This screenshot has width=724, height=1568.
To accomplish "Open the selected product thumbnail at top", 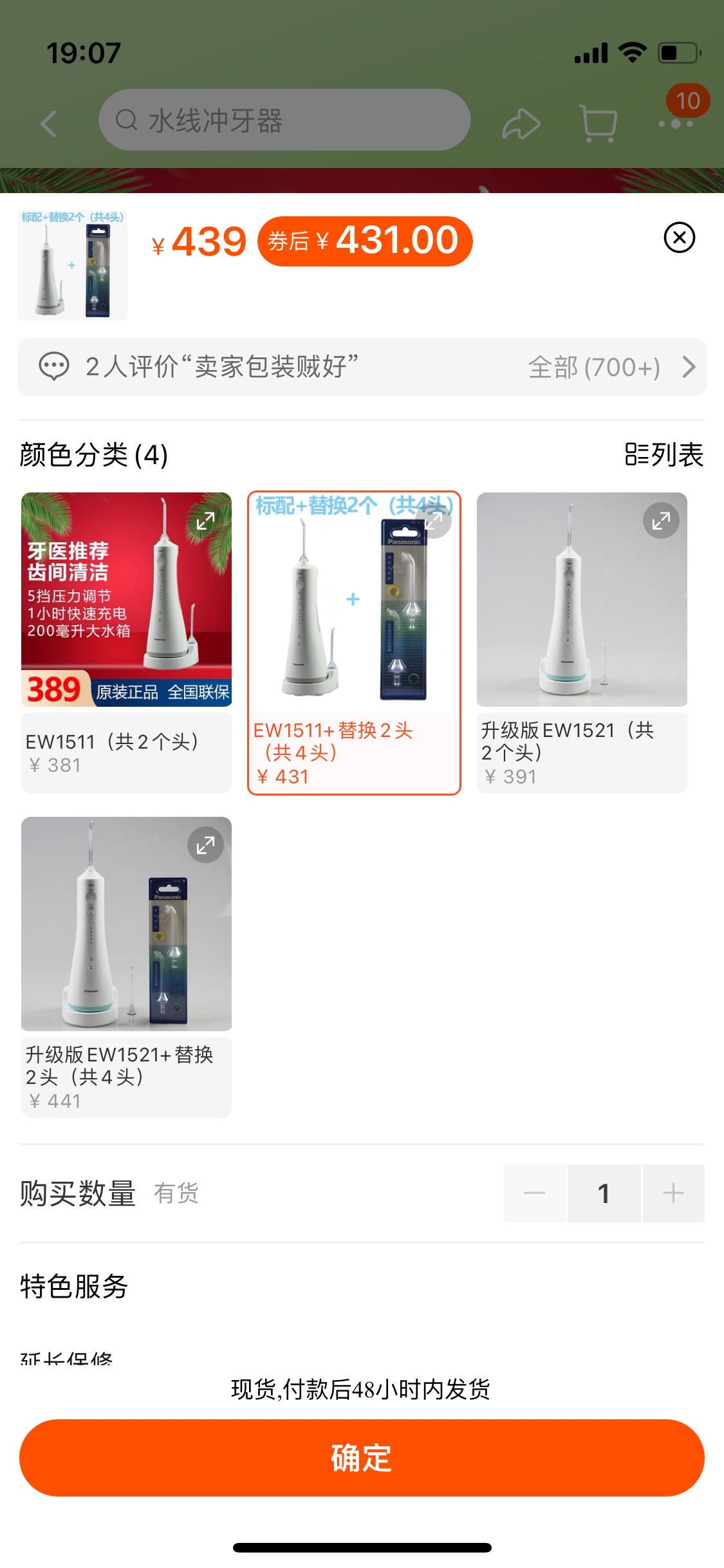I will pos(72,265).
